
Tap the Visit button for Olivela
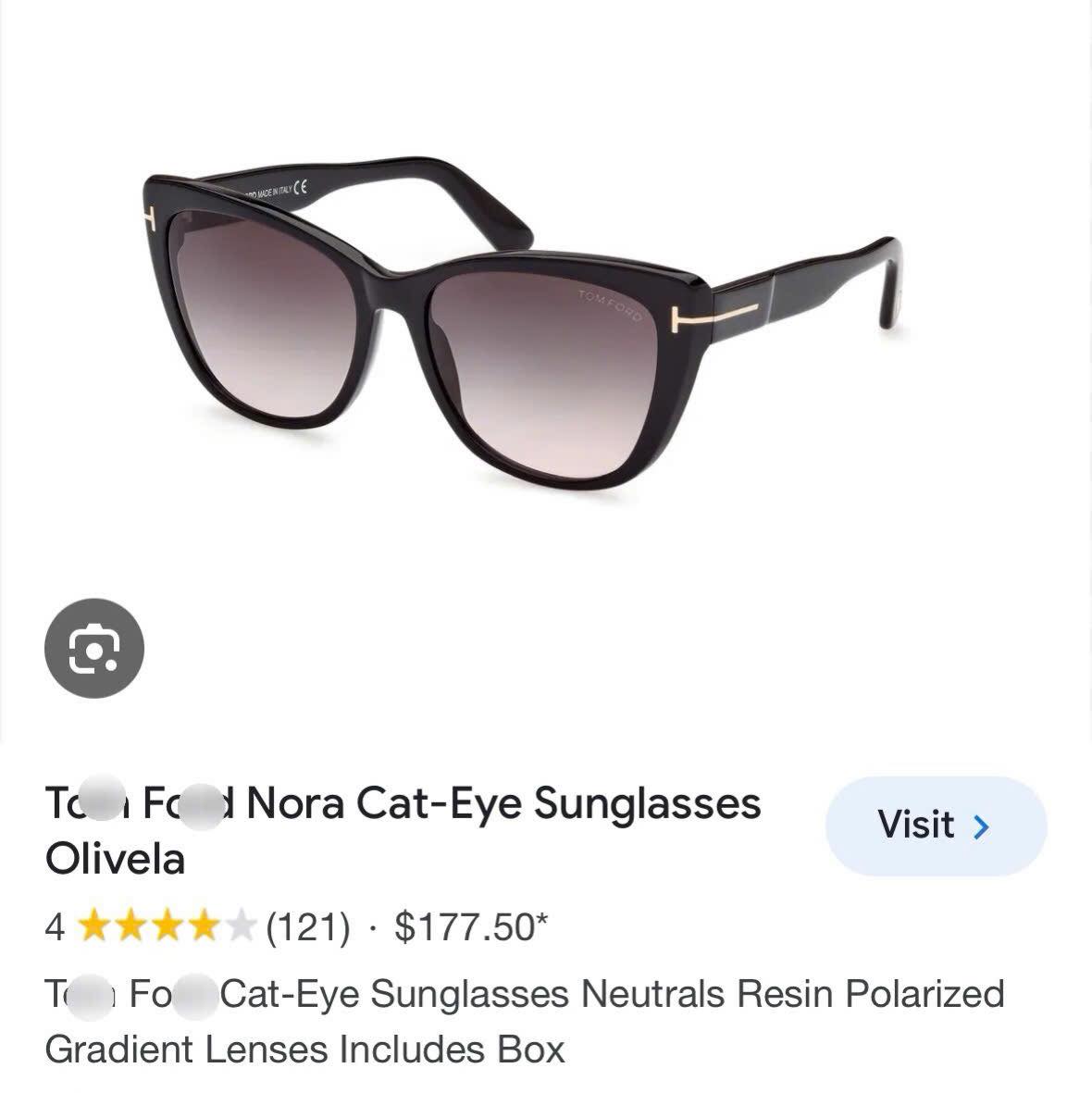tap(935, 826)
